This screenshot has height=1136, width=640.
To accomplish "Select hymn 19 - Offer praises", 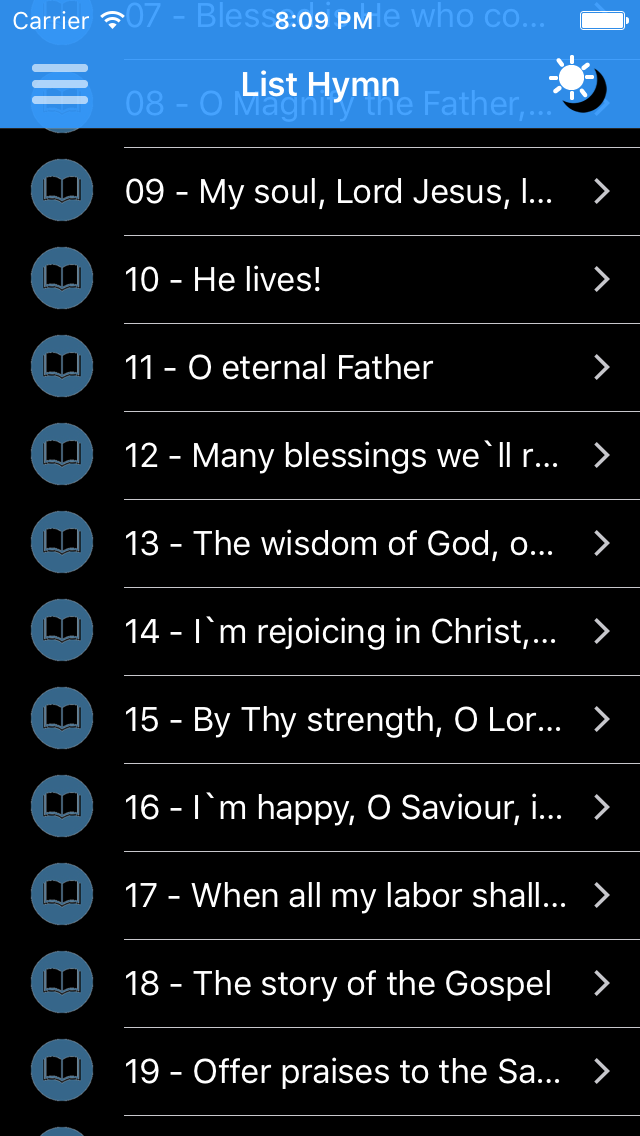I will click(320, 1072).
